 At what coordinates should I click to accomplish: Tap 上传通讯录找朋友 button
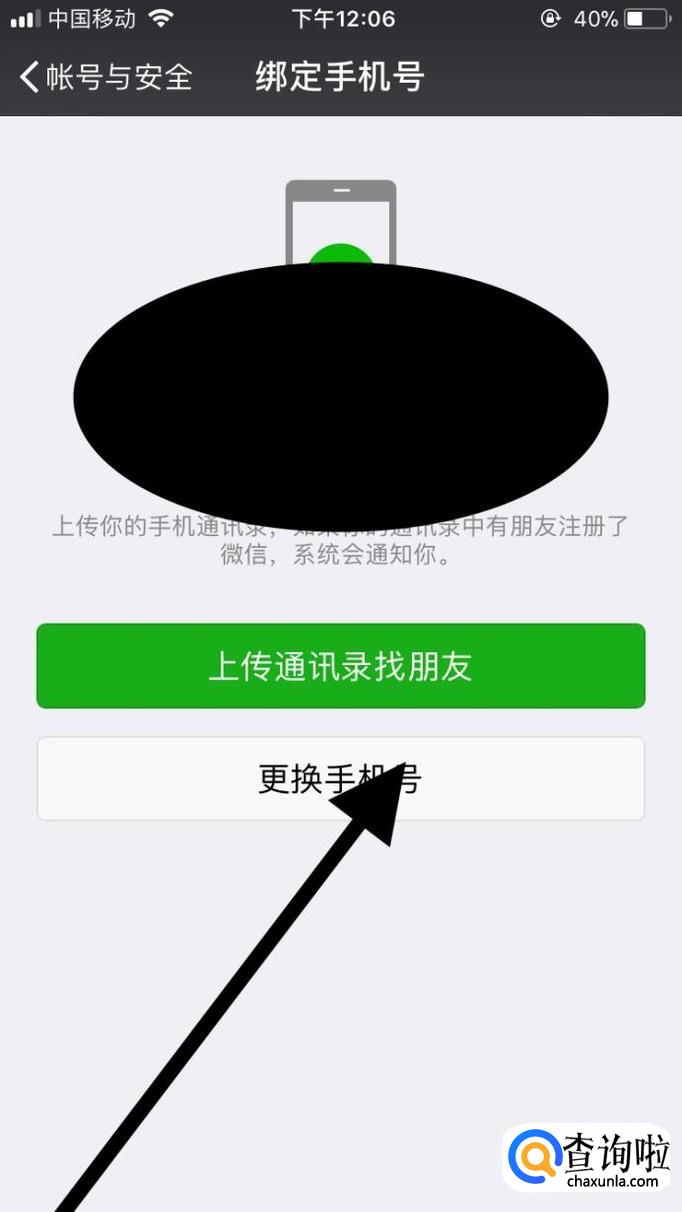[x=340, y=666]
